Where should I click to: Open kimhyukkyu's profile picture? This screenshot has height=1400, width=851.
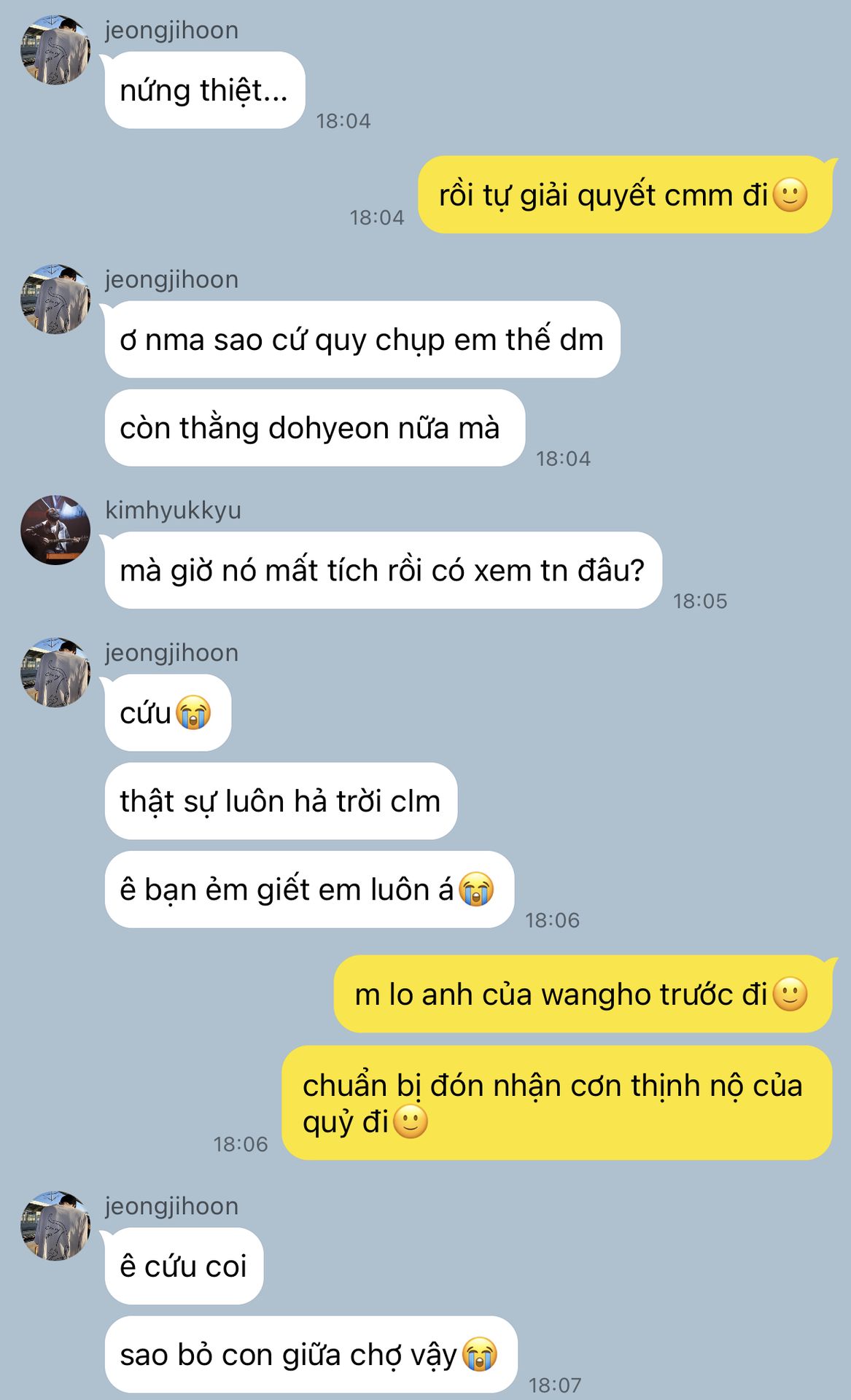click(x=55, y=530)
